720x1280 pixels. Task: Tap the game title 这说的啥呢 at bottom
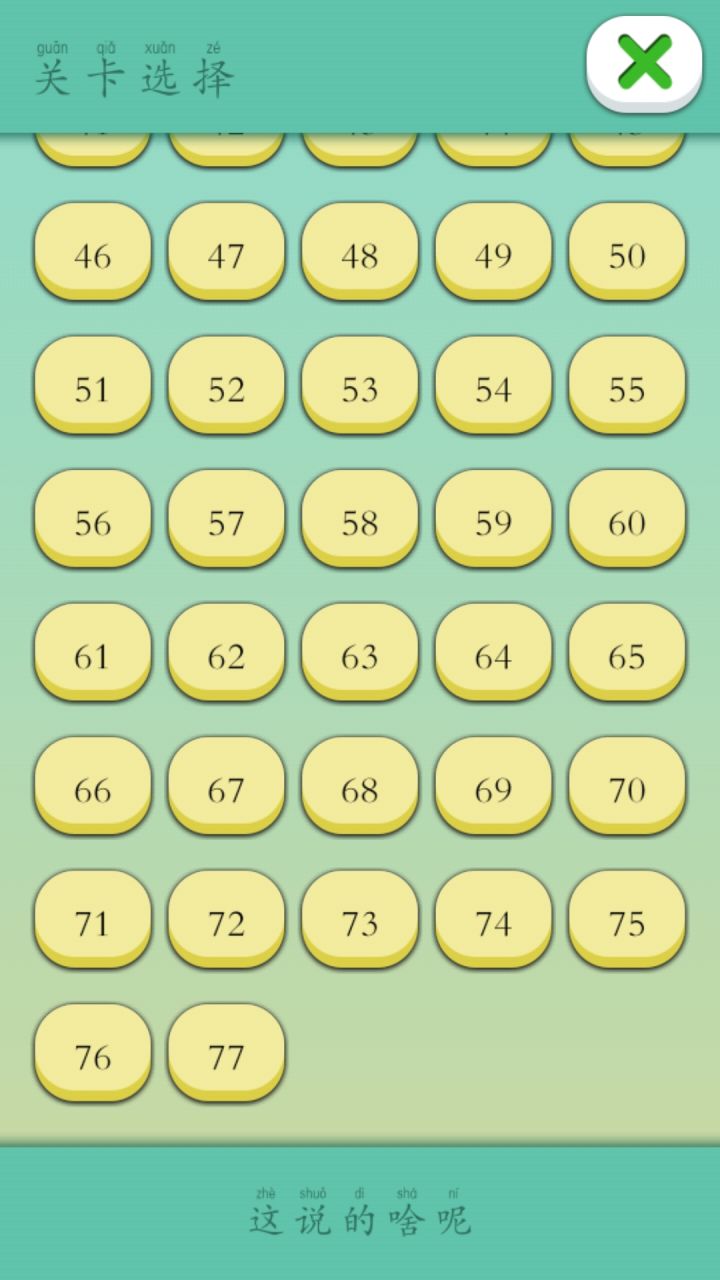(360, 1220)
